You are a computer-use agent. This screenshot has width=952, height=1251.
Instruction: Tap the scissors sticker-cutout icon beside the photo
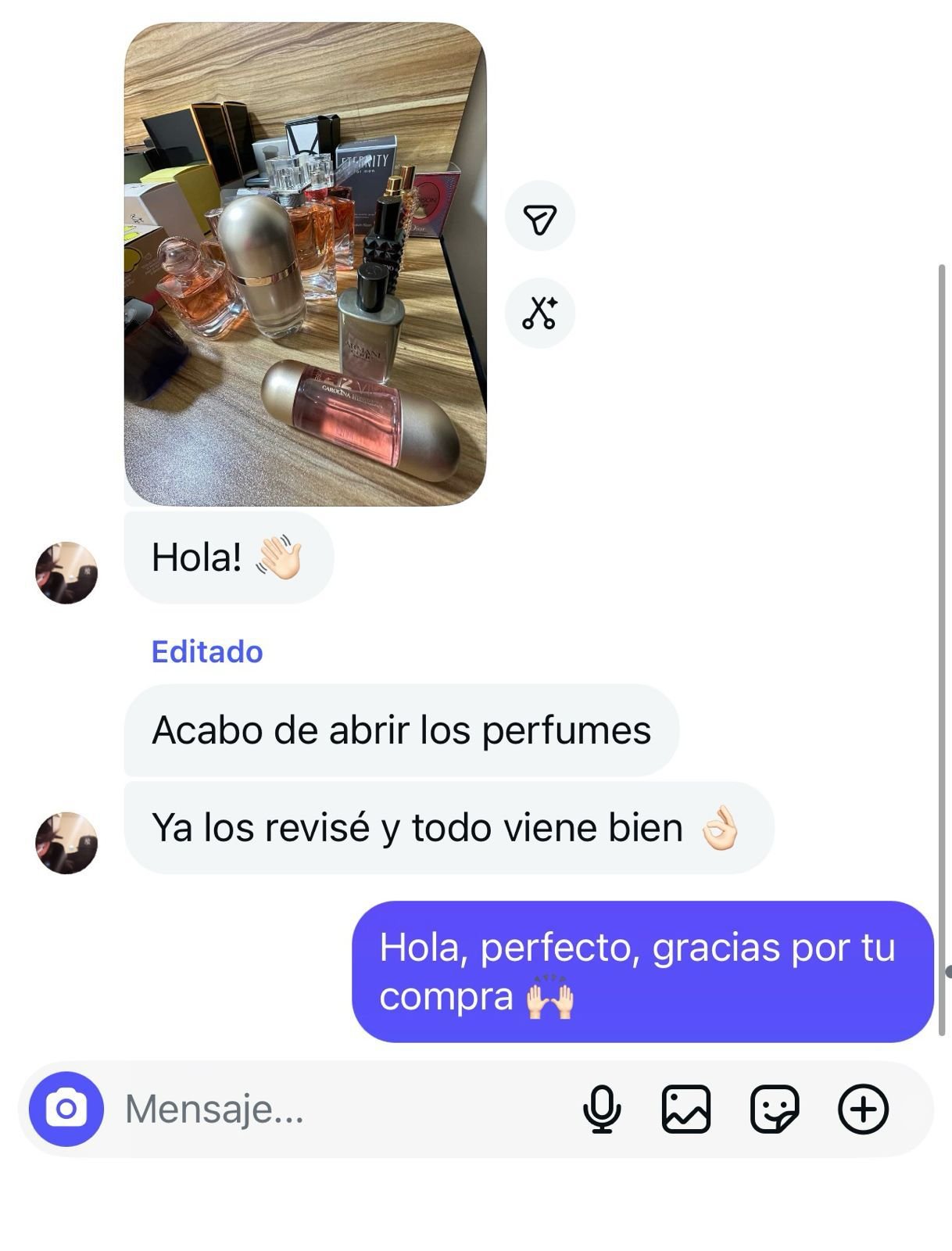click(x=539, y=313)
